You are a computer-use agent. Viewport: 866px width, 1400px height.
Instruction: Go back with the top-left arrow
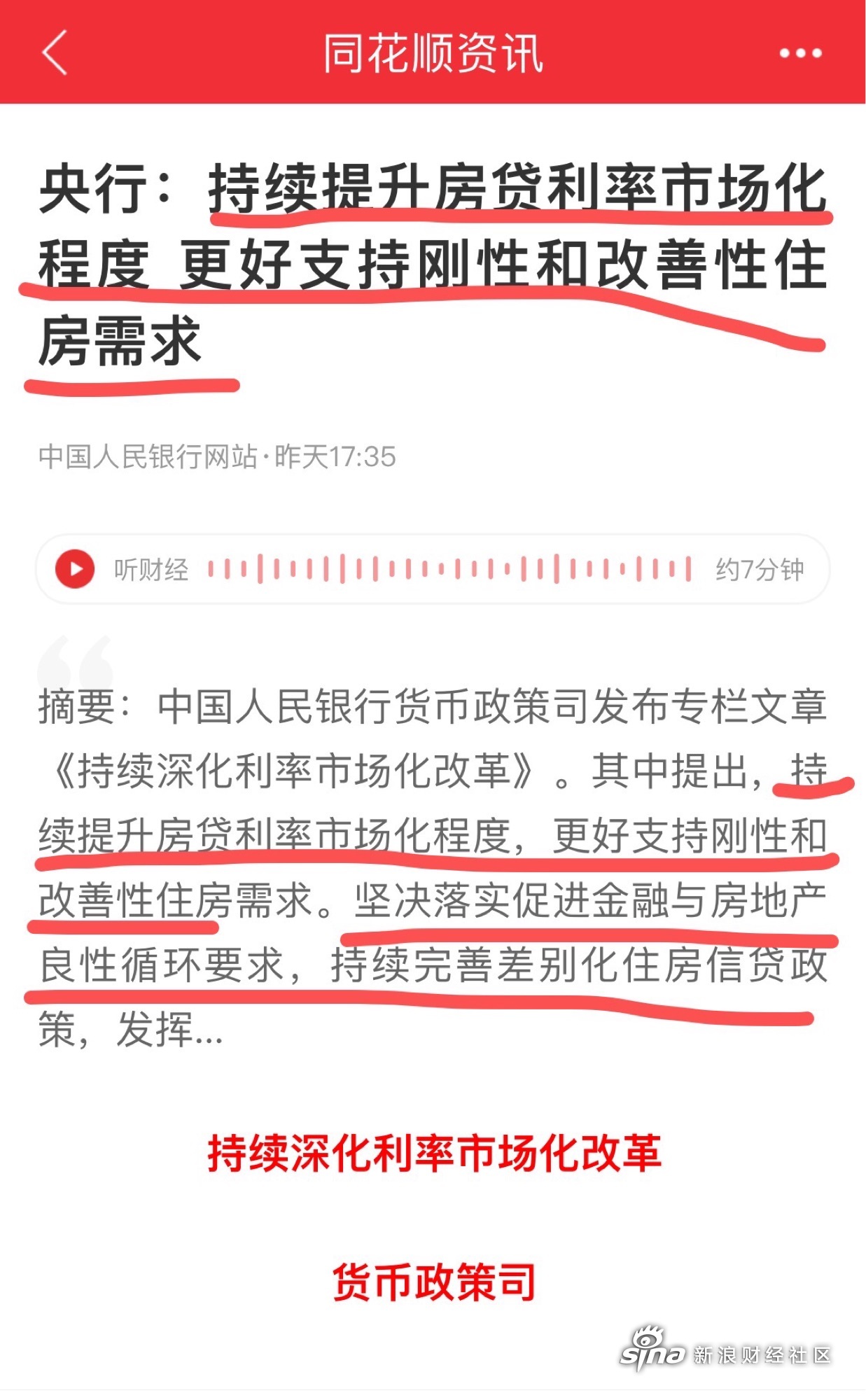55,52
